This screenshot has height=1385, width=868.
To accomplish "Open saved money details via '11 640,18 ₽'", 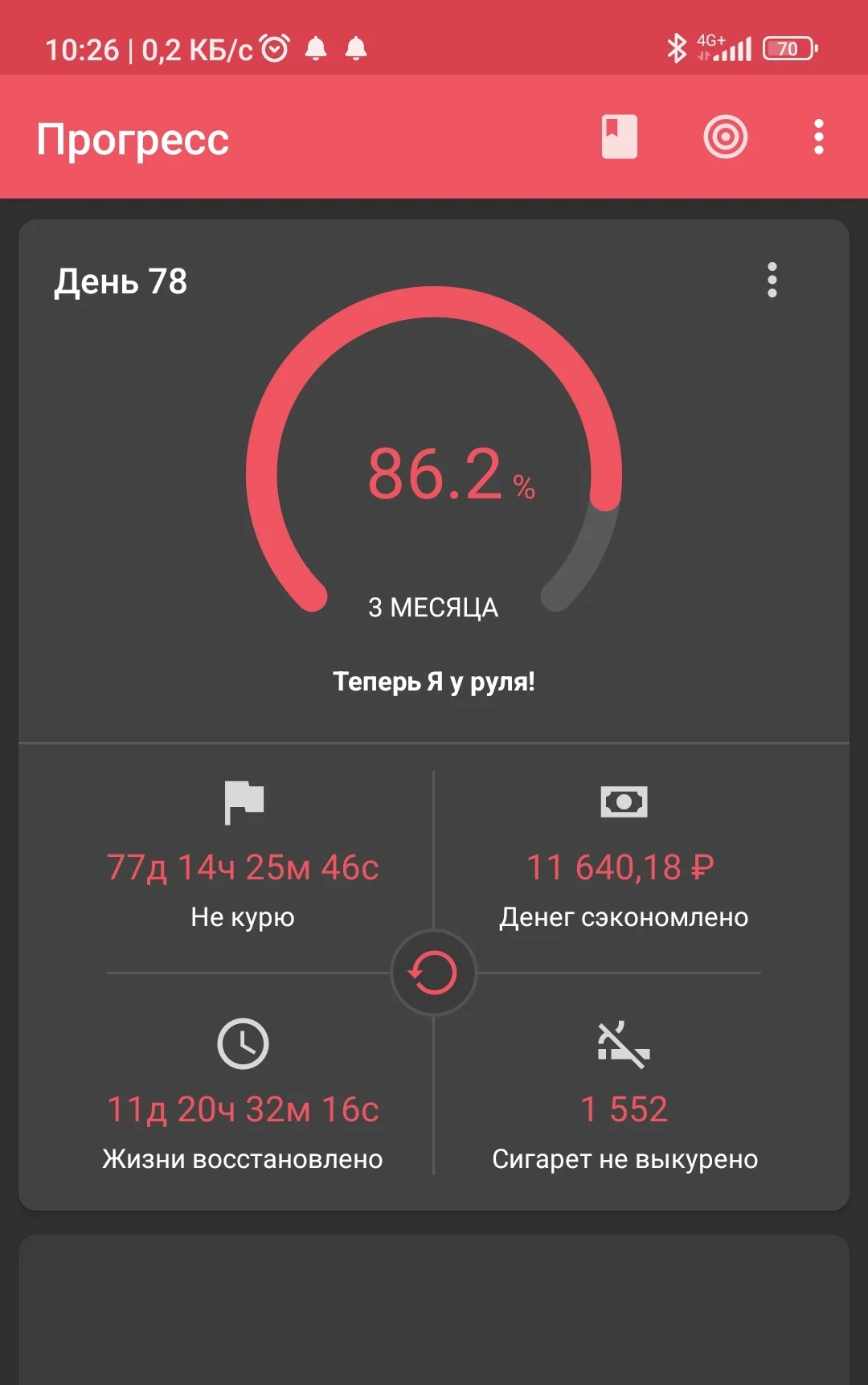I will coord(623,867).
